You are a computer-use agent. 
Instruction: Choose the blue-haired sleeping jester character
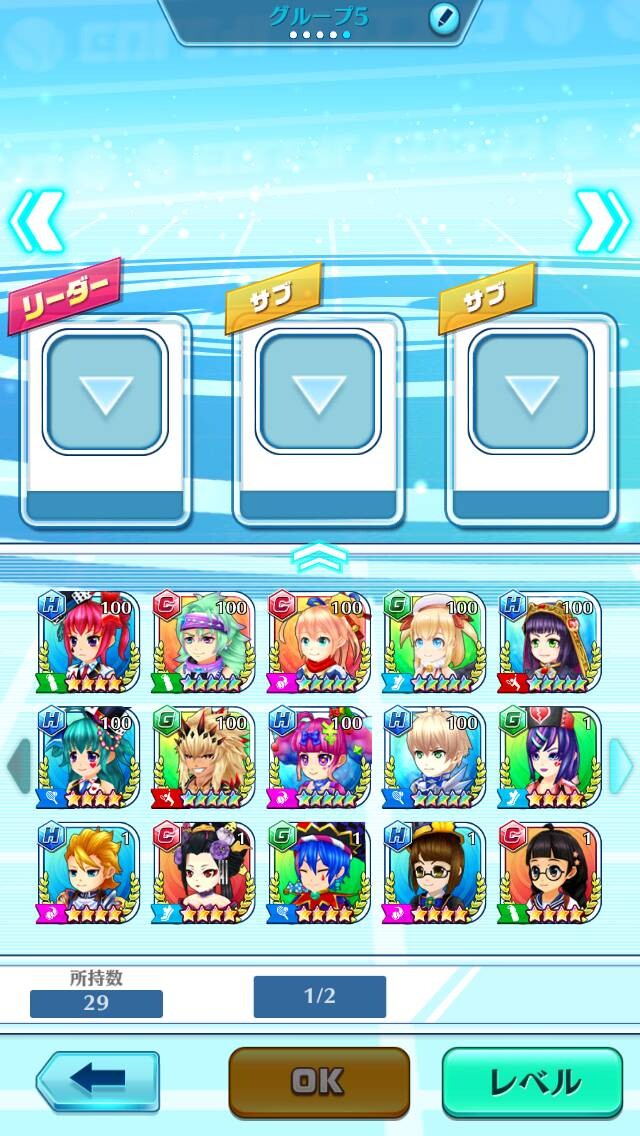coord(319,872)
